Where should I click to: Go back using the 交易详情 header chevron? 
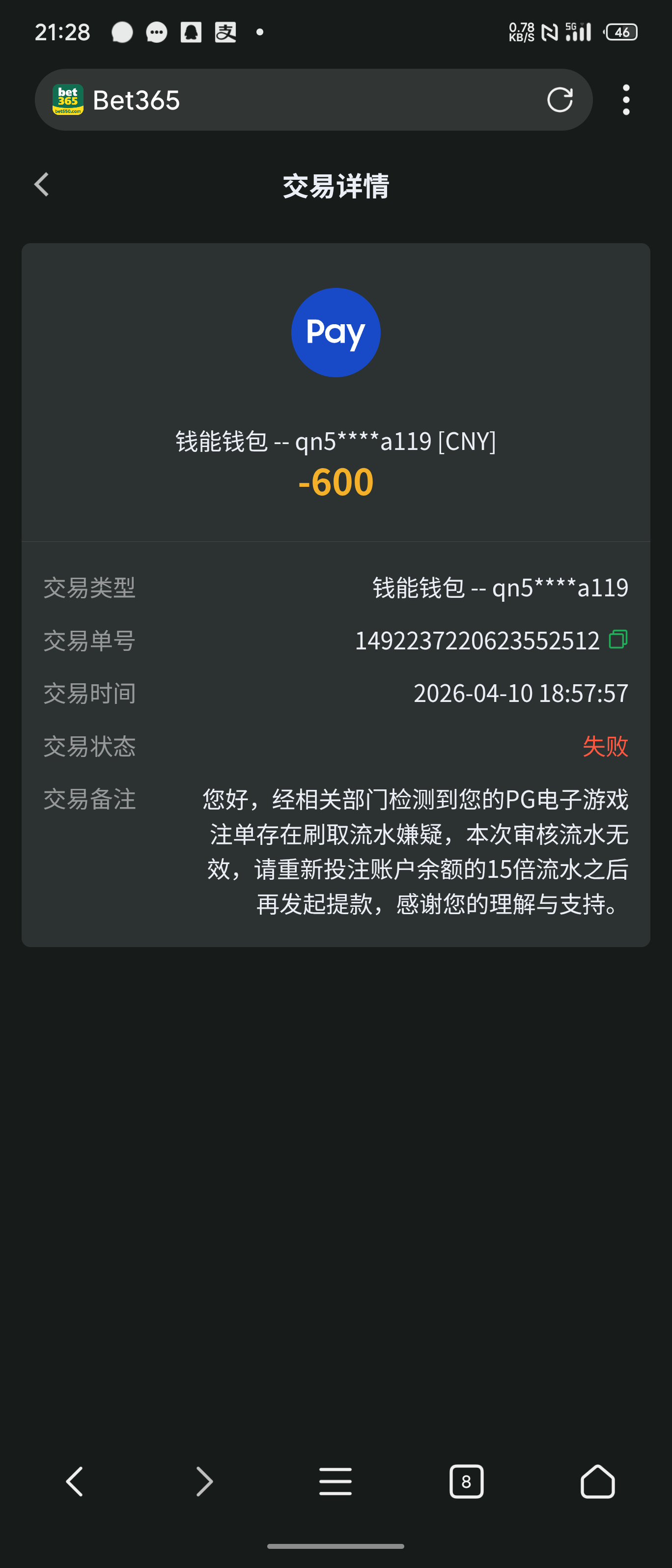coord(41,184)
